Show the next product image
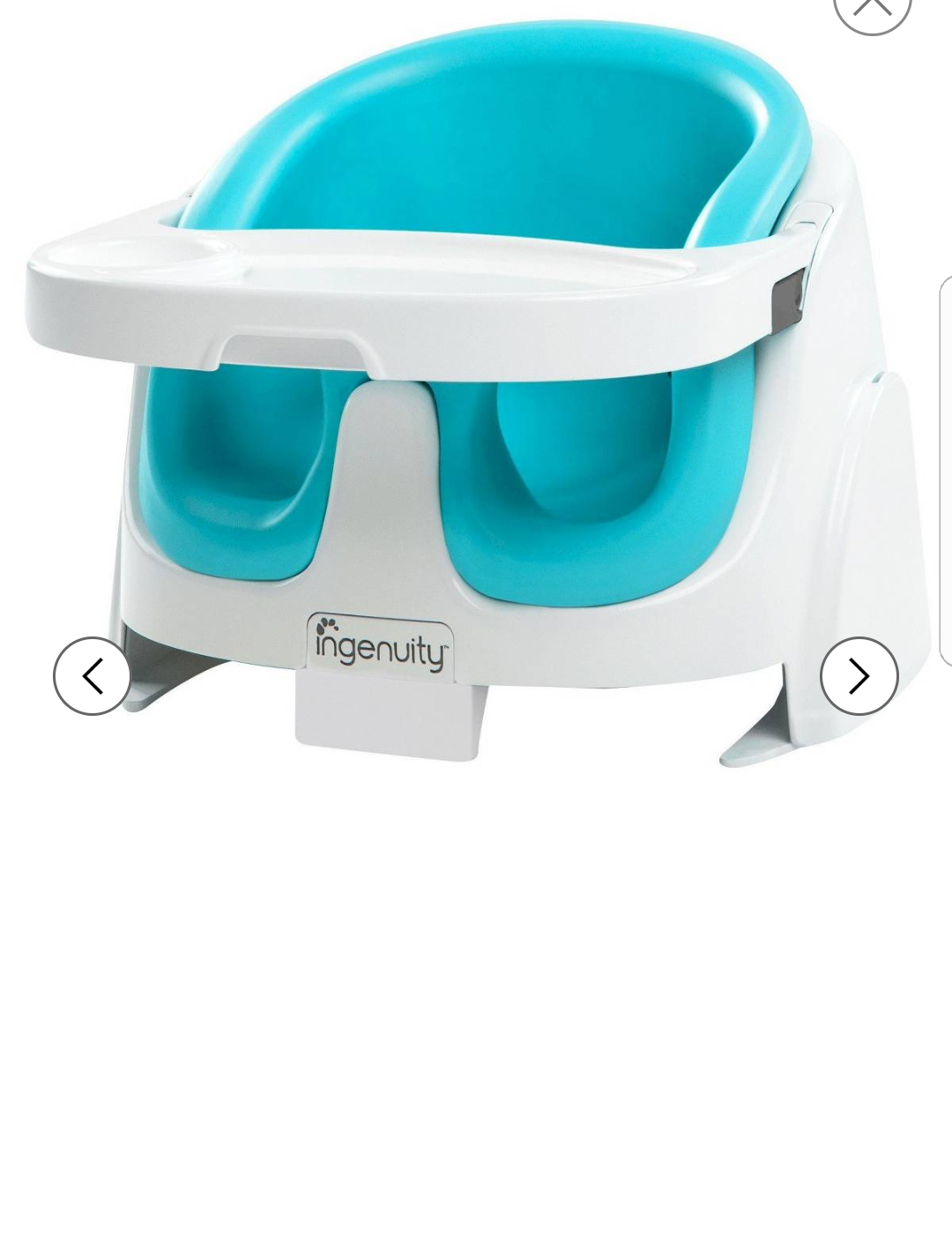Screen dimensions: 952x1243 pos(859,676)
